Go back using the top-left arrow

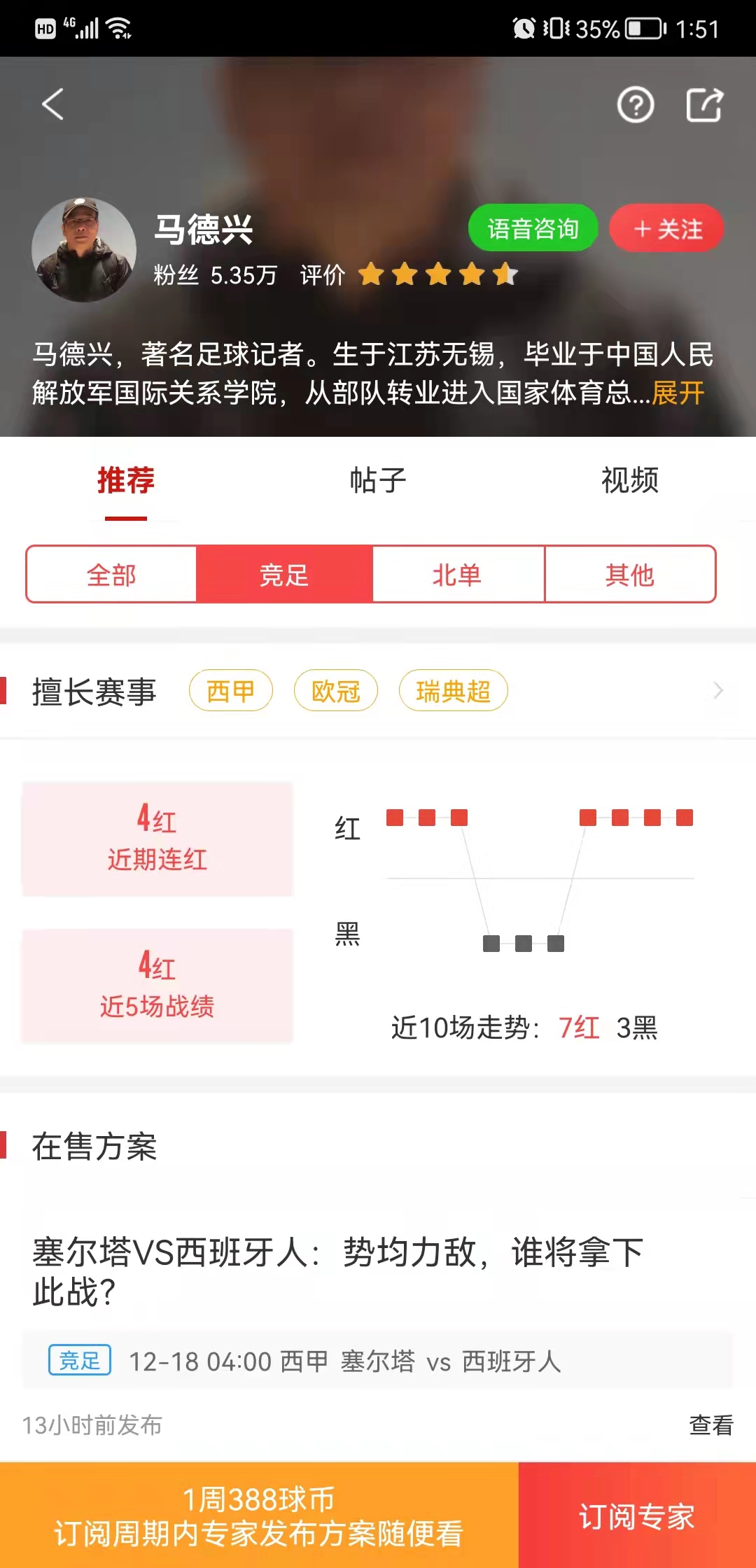pos(53,104)
